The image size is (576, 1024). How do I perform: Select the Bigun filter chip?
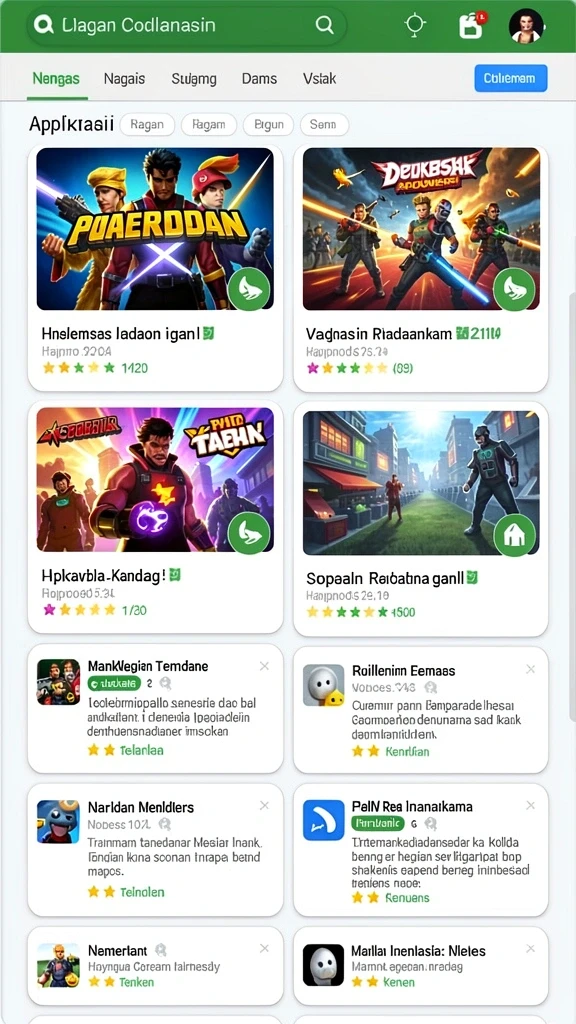click(x=268, y=124)
